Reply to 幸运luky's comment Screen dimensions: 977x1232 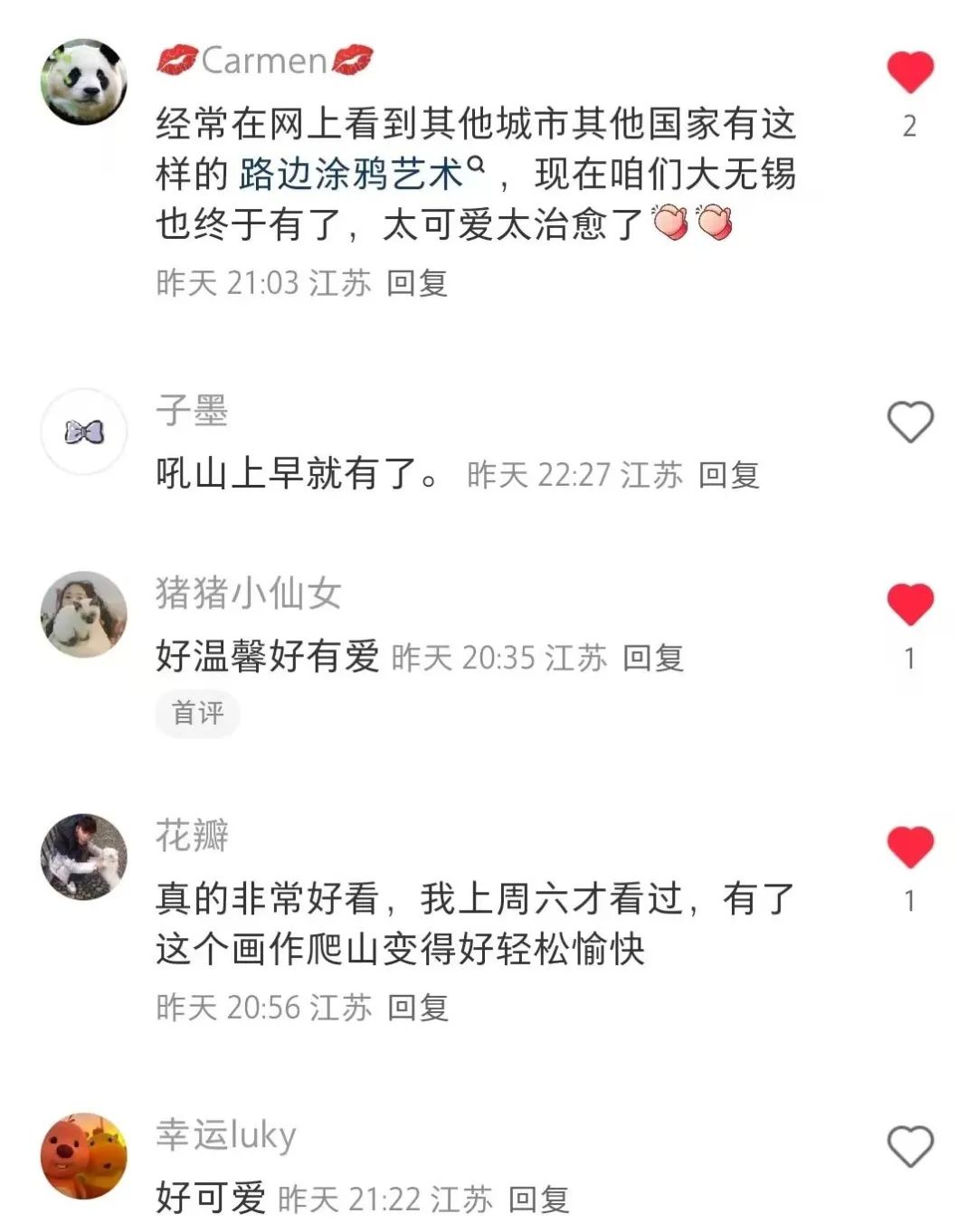(x=538, y=1199)
